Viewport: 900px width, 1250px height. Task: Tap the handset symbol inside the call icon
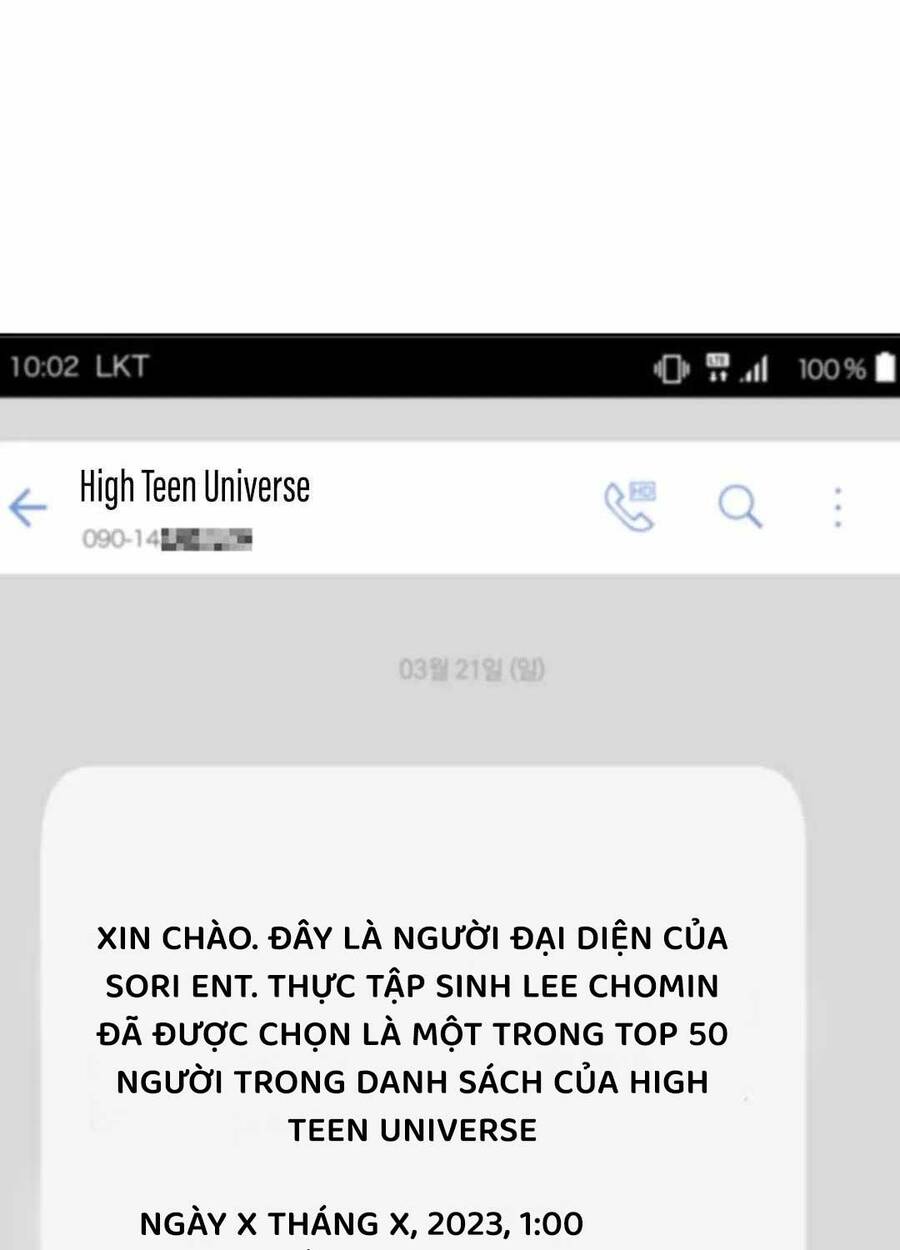click(x=628, y=512)
